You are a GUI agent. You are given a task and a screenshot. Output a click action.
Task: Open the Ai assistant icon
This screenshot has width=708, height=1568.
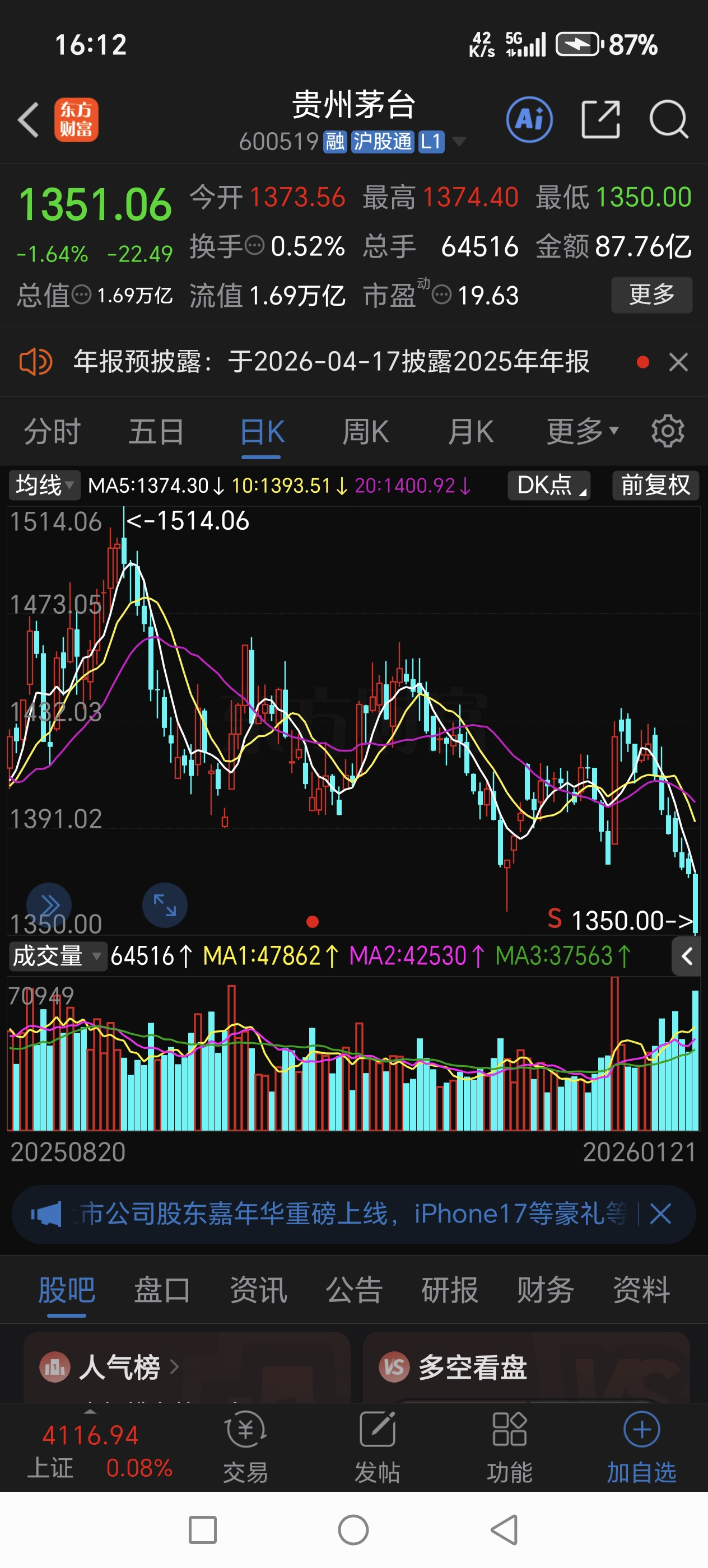click(529, 120)
